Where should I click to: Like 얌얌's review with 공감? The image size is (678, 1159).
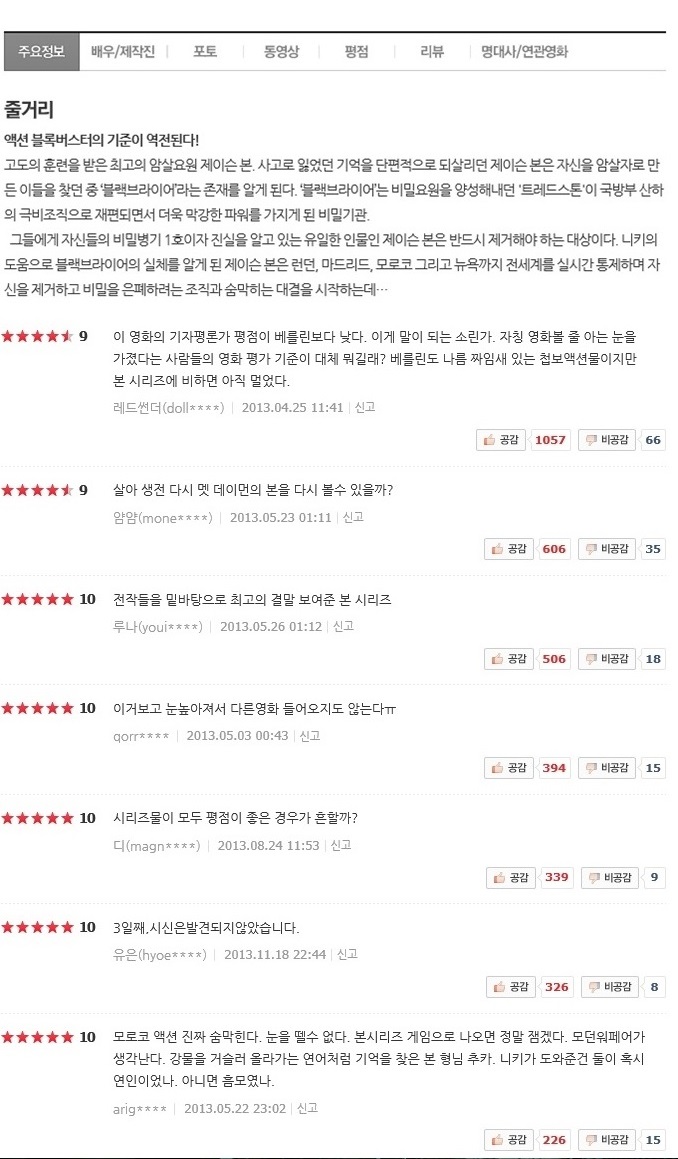pyautogui.click(x=509, y=549)
